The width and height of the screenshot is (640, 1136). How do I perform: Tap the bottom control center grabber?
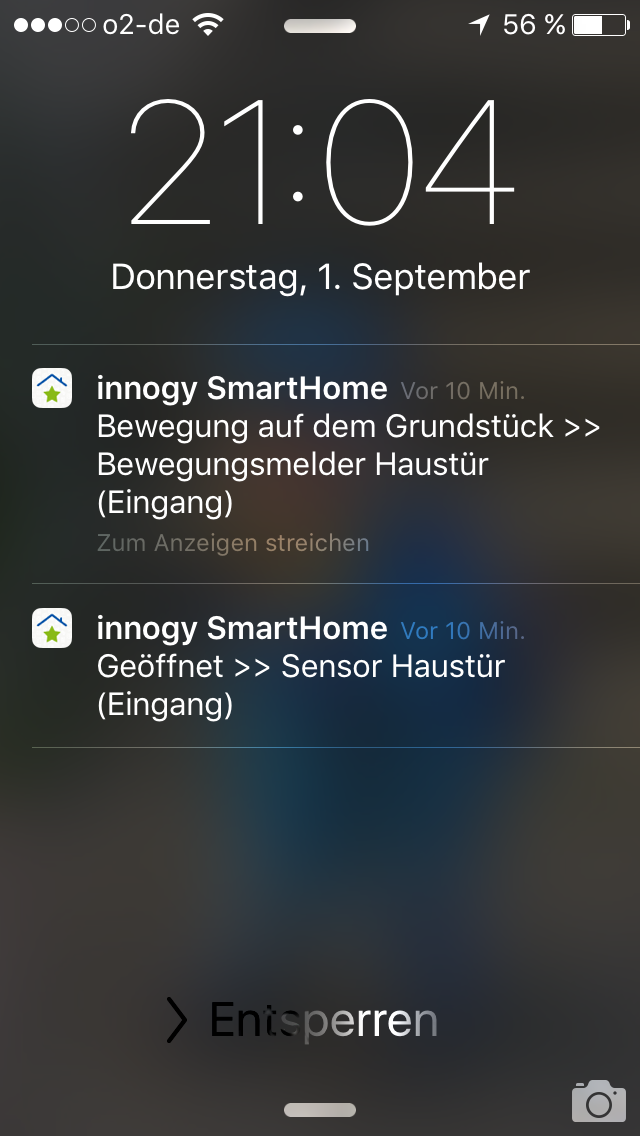click(x=320, y=1110)
